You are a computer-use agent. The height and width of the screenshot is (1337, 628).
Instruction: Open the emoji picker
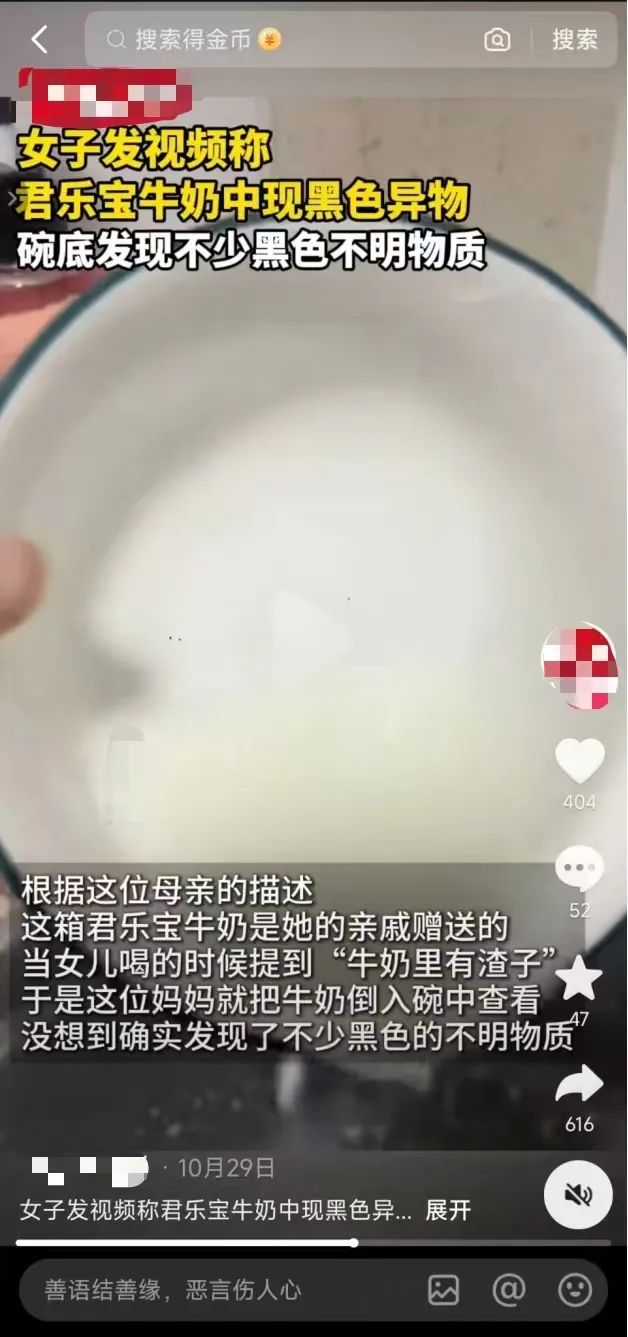pos(575,1290)
